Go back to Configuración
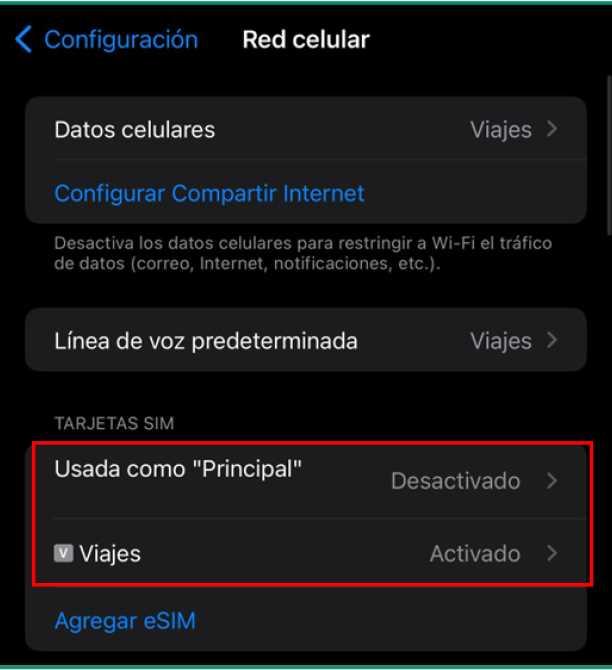612x670 pixels. pos(107,40)
